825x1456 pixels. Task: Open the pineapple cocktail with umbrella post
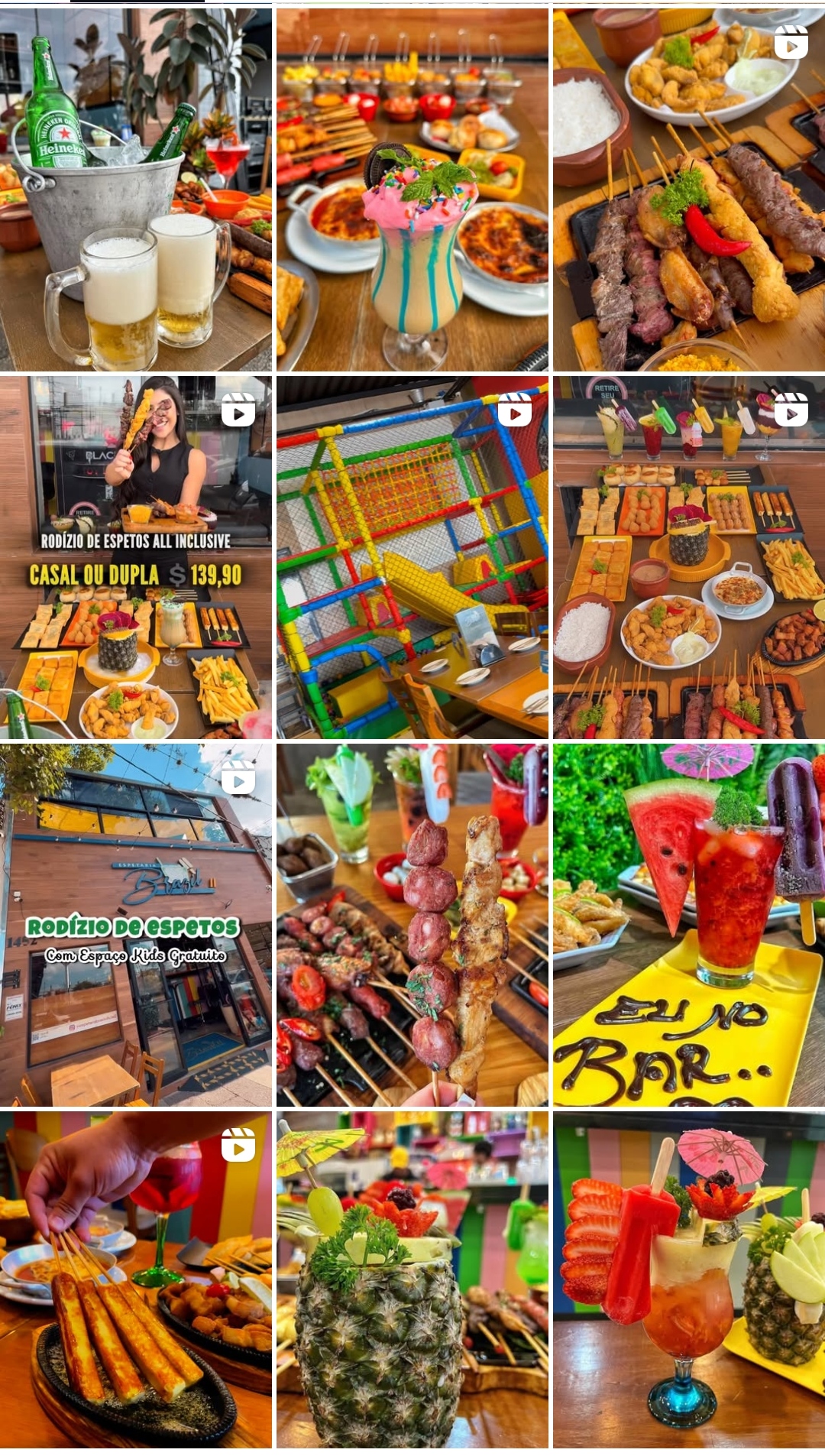(x=412, y=1280)
